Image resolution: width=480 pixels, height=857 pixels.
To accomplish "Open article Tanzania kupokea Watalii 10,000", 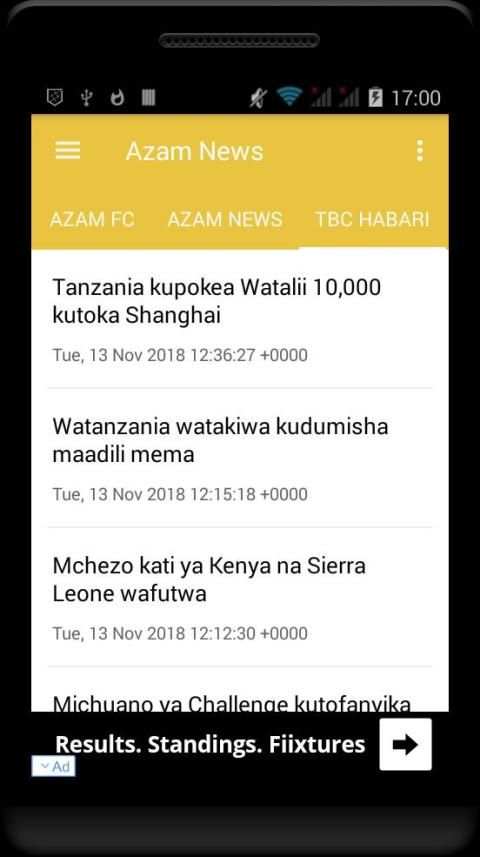I will tap(240, 319).
